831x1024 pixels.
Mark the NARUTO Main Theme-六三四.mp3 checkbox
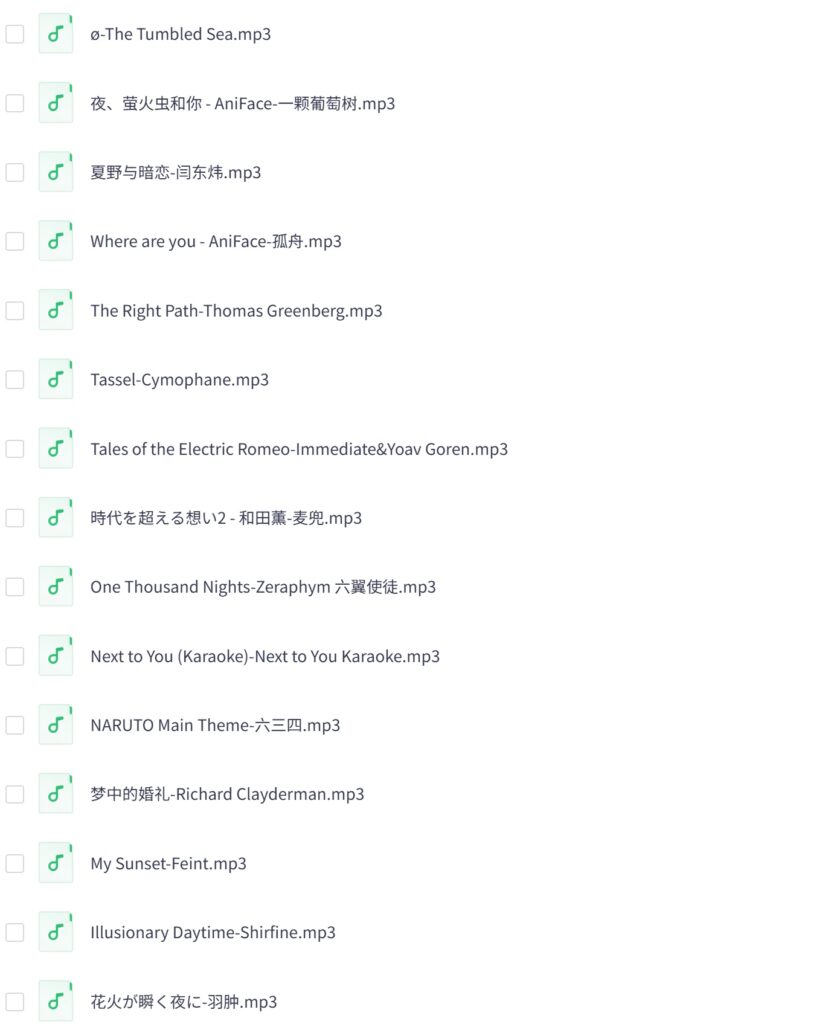[x=15, y=725]
